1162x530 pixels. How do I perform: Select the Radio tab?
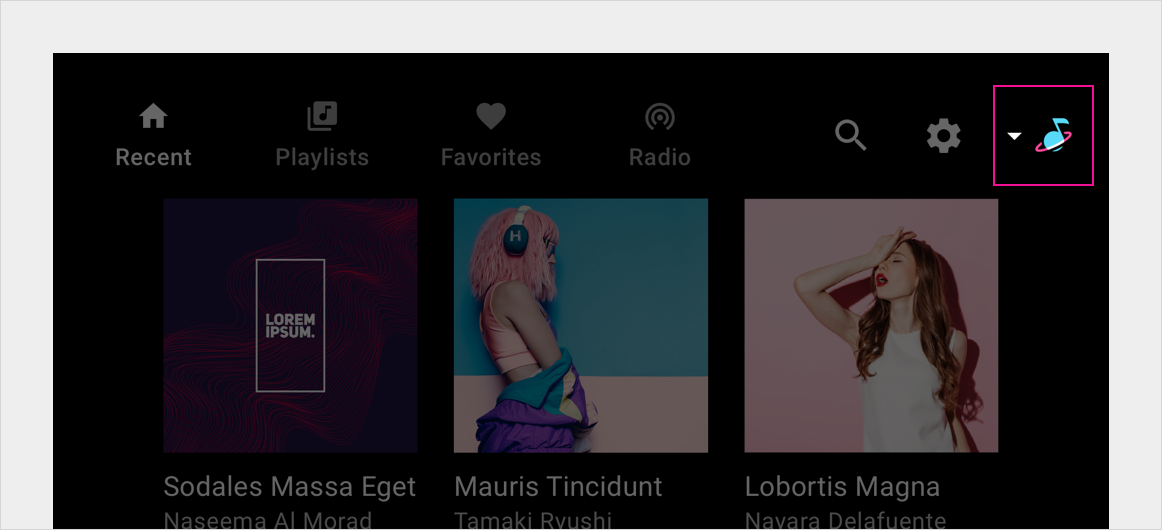coord(659,136)
